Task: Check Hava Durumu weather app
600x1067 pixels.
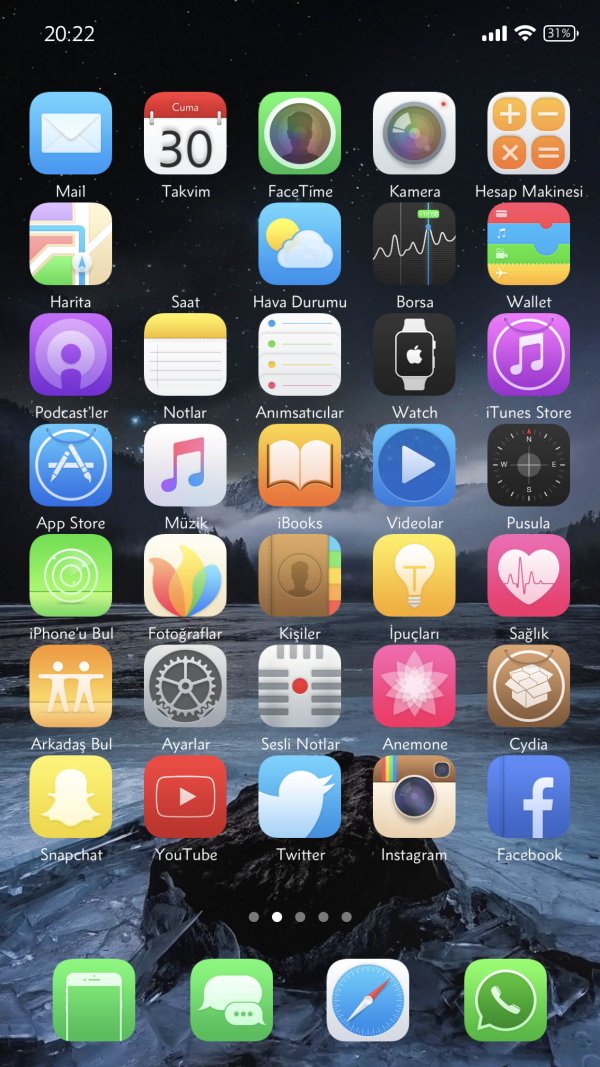Action: click(x=300, y=245)
